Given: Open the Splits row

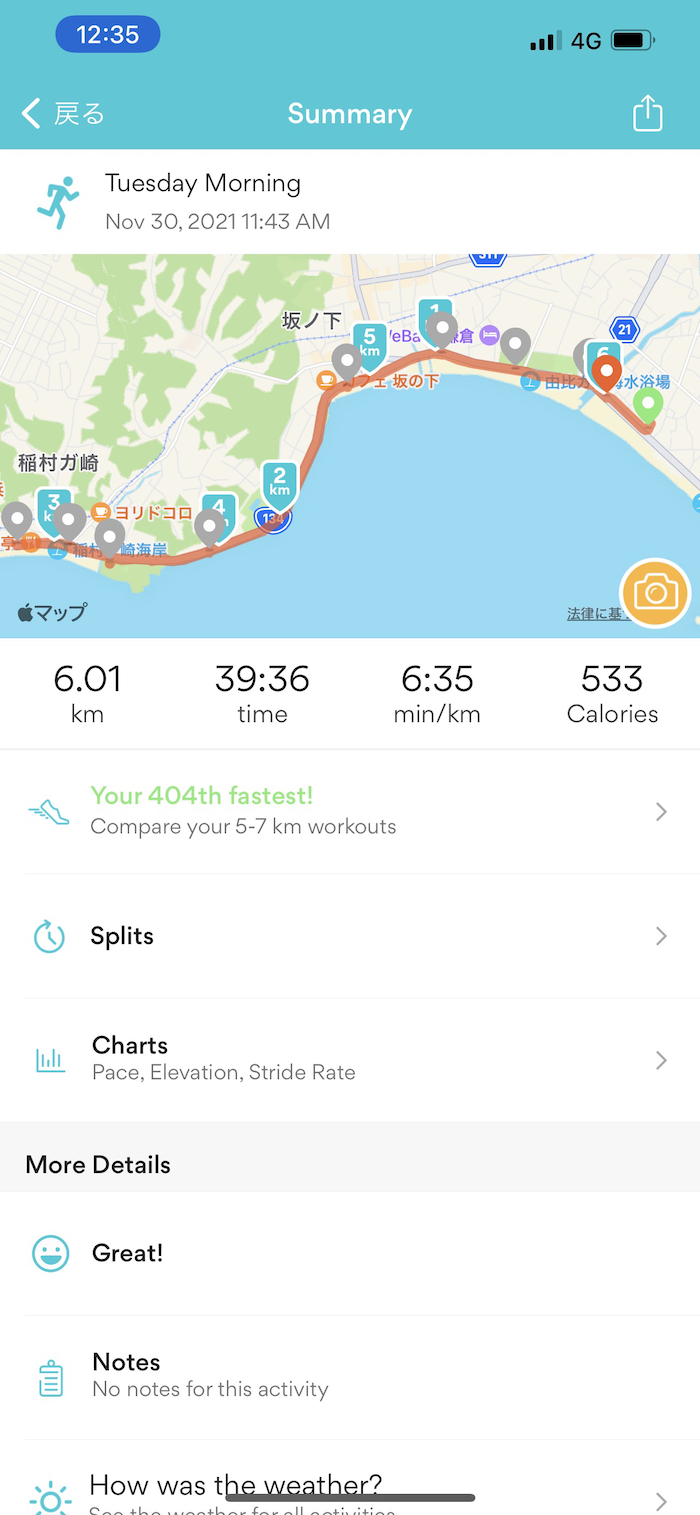Looking at the screenshot, I should [x=348, y=936].
